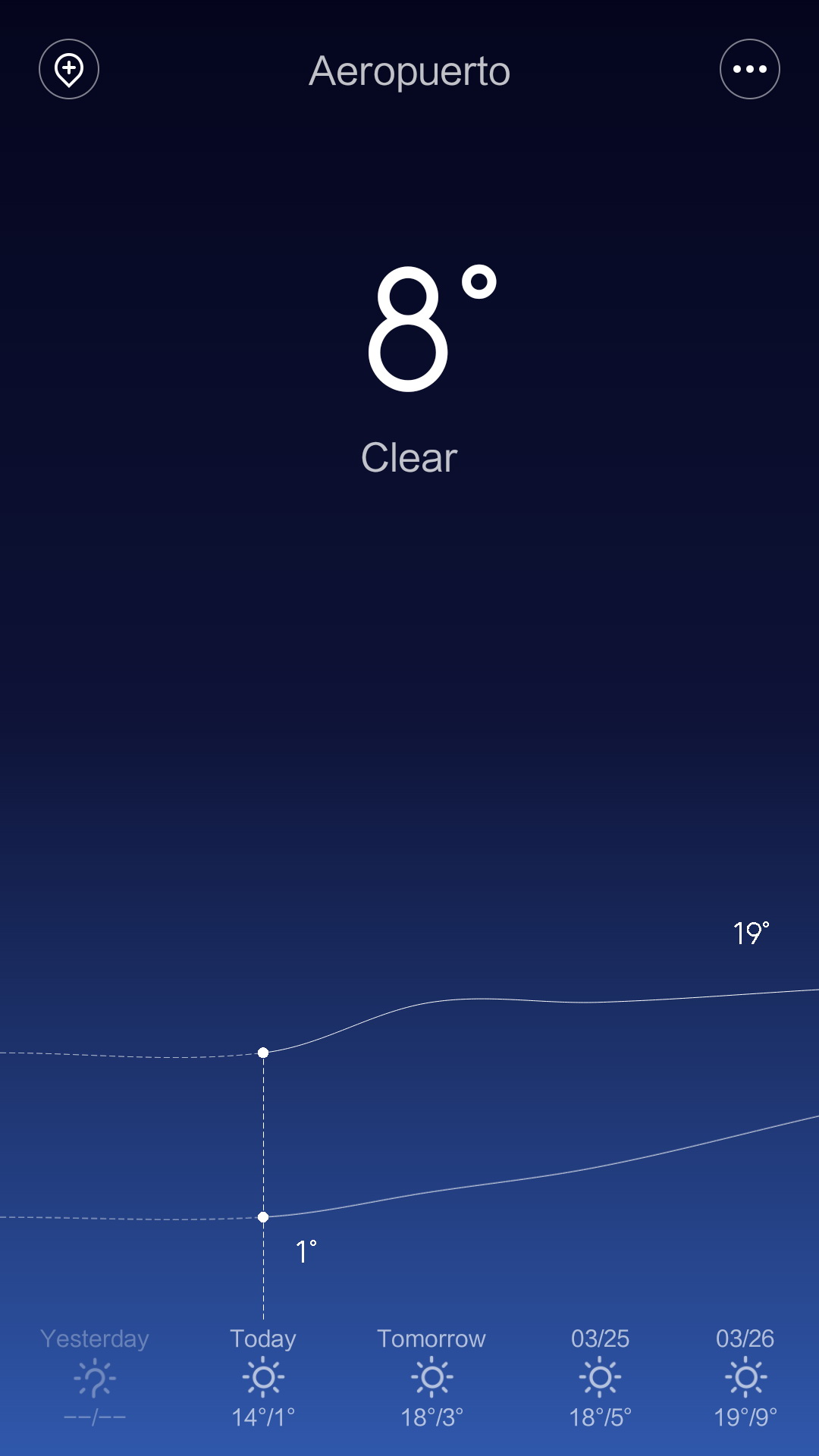Add a new location with the pin icon
819x1456 pixels.
tap(69, 69)
